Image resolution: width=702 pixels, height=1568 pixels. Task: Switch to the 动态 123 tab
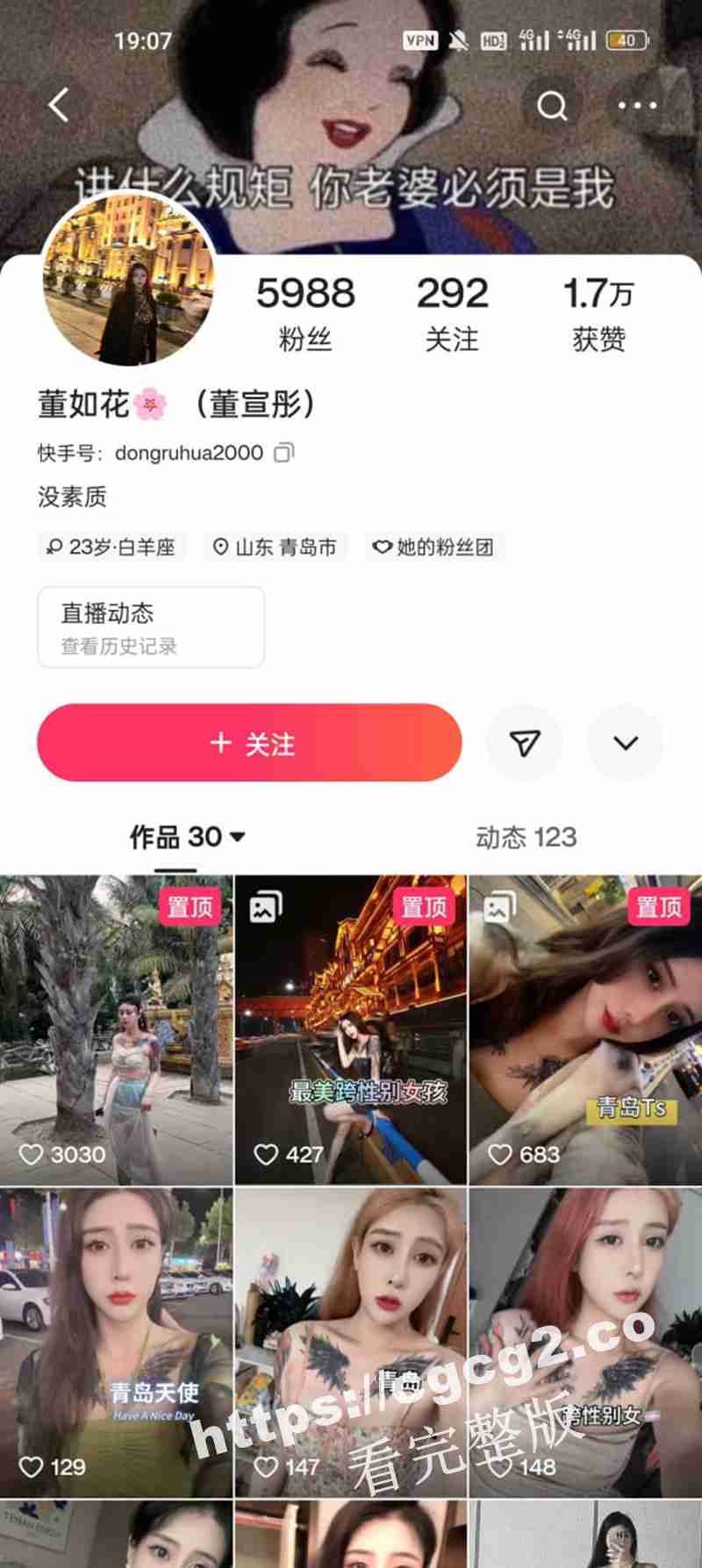(x=526, y=837)
